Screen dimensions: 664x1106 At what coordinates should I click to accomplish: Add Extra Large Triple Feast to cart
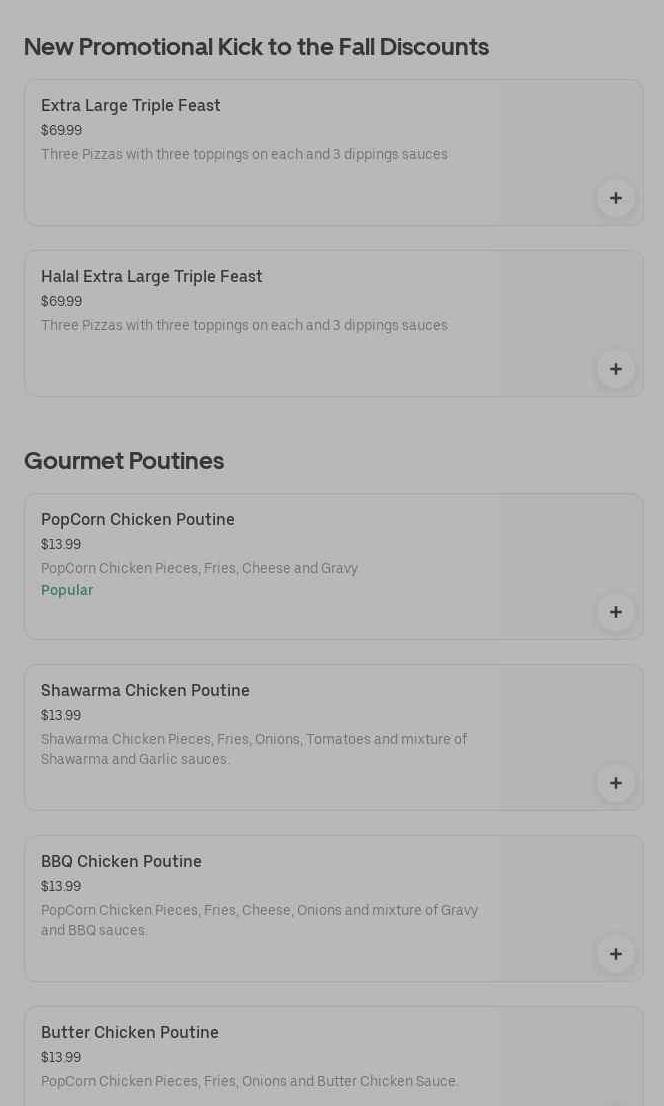pyautogui.click(x=615, y=198)
